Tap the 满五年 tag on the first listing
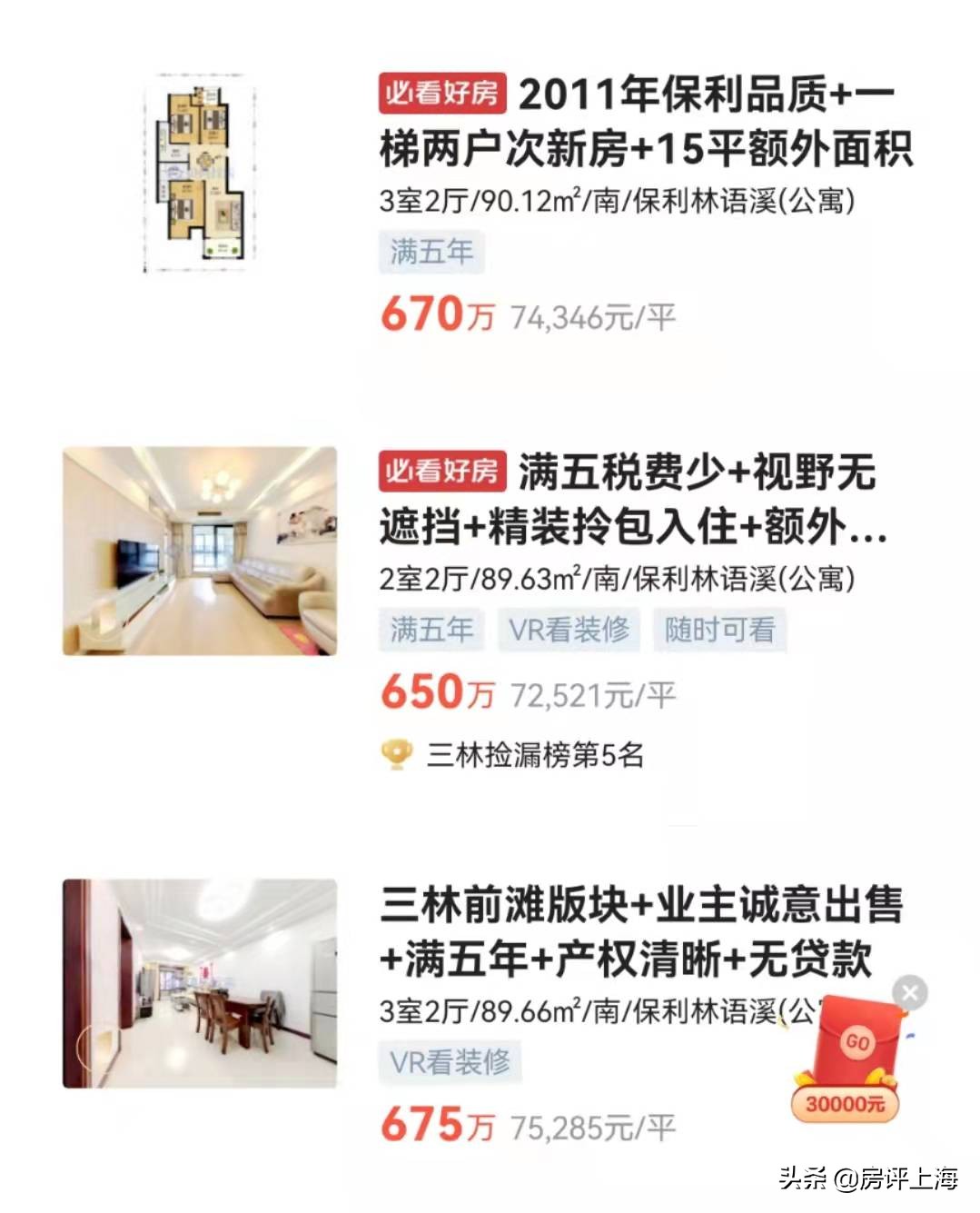The height and width of the screenshot is (1213, 980). (431, 253)
